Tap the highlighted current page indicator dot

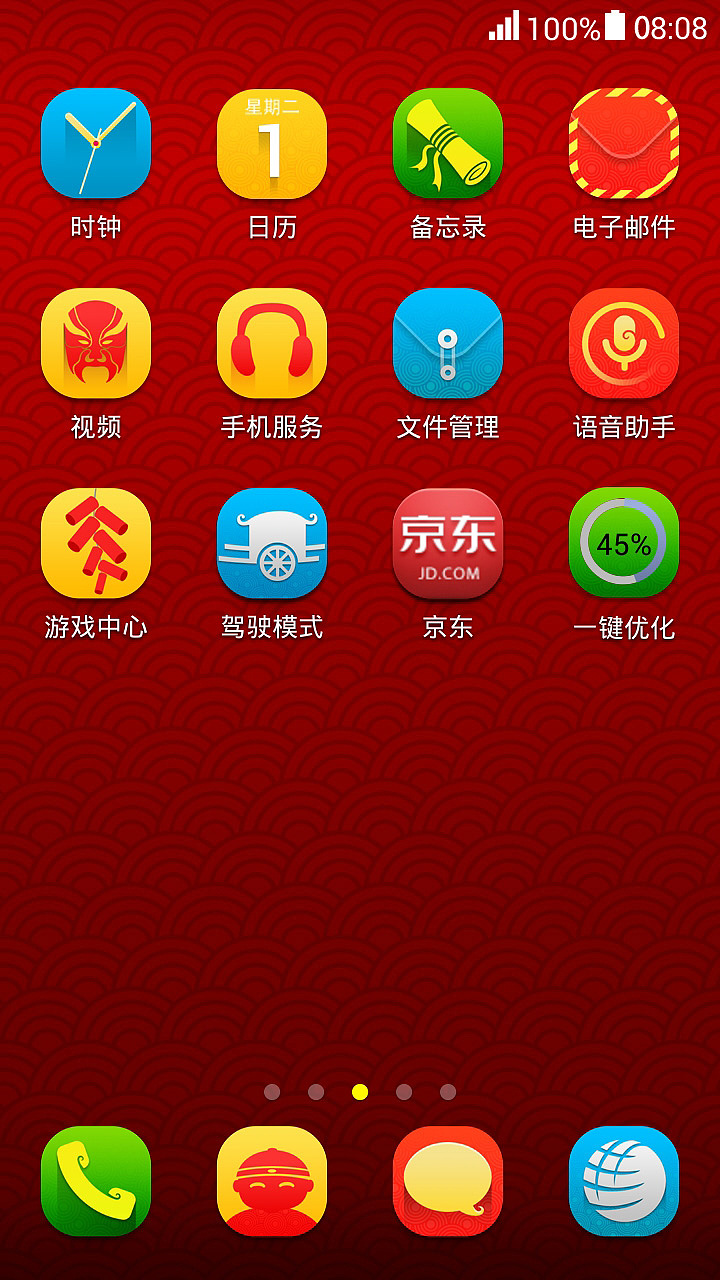click(x=360, y=1093)
